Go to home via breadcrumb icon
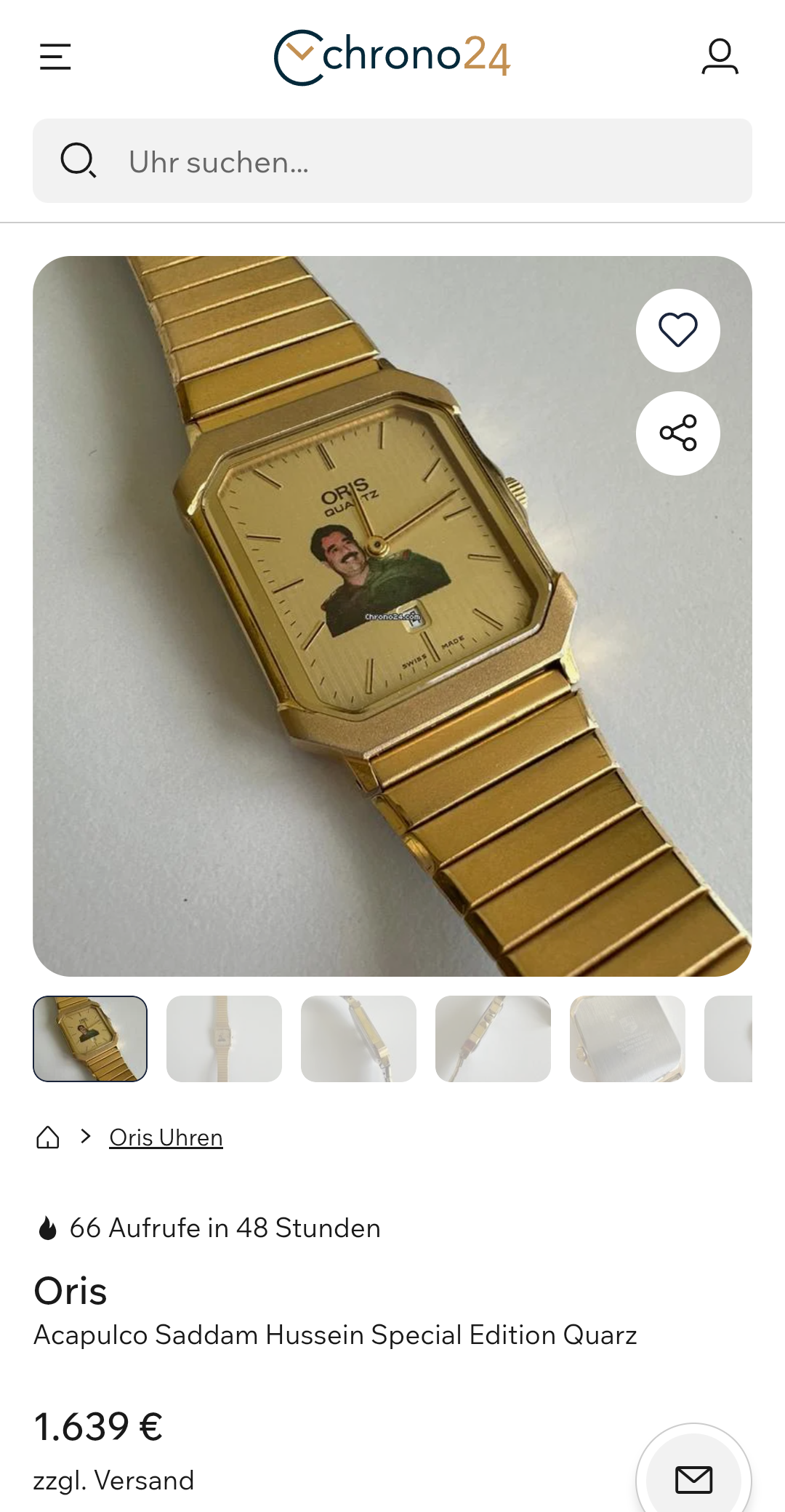The height and width of the screenshot is (1512, 785). coord(48,1137)
